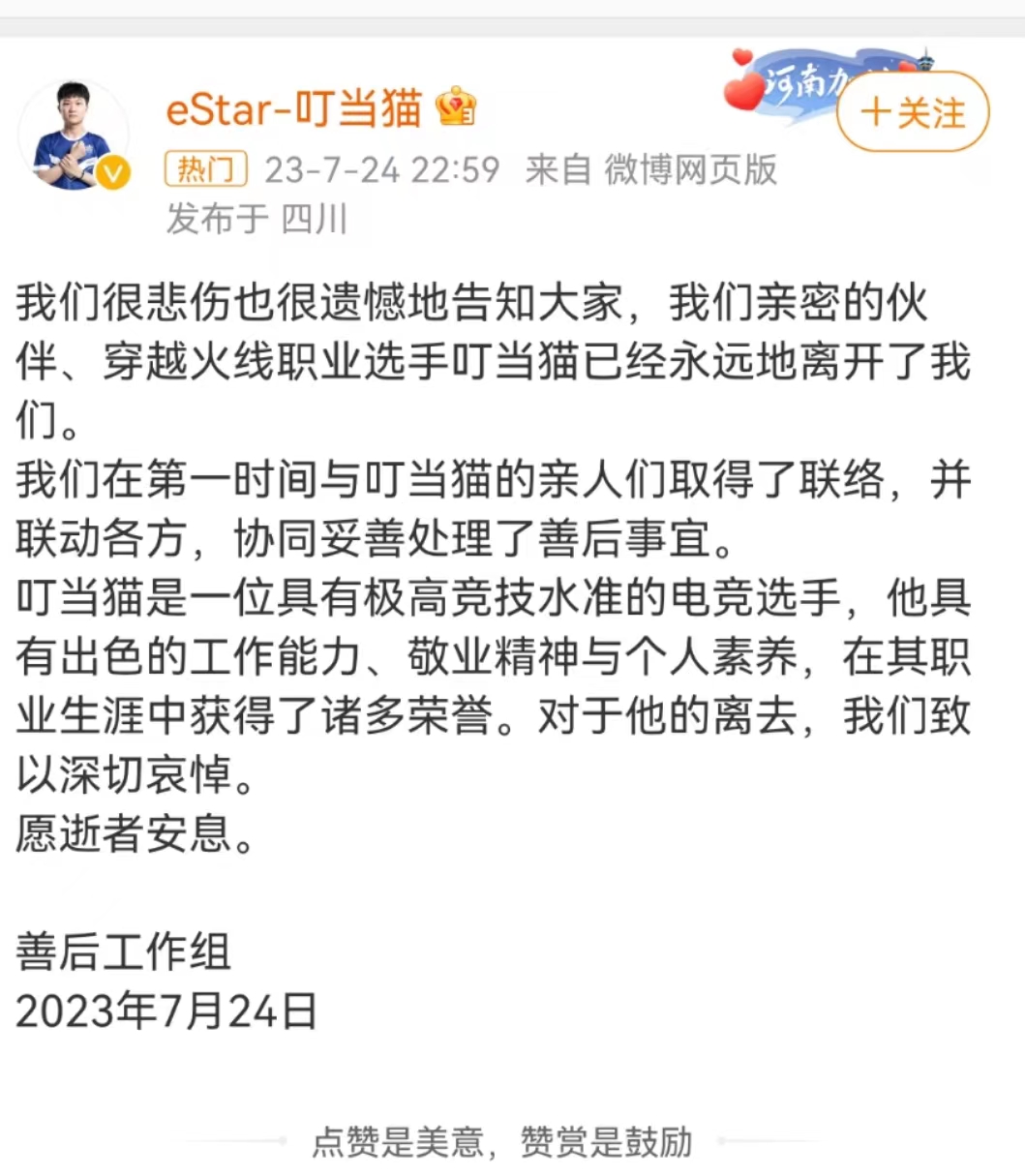Click the 发布于 四川 location label
1025x1176 pixels.
(x=256, y=219)
